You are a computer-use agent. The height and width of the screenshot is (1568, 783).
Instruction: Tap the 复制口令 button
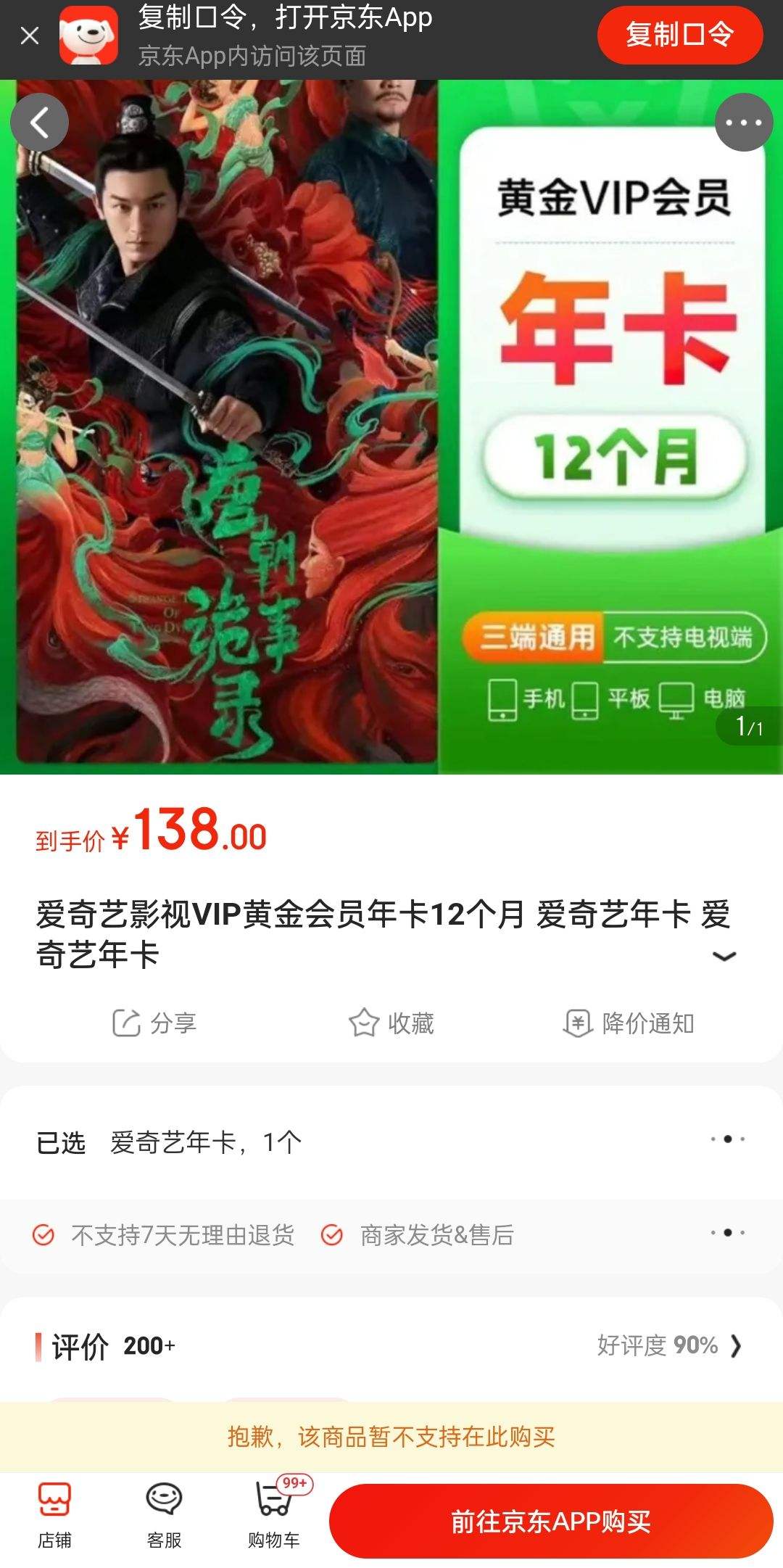[x=679, y=35]
